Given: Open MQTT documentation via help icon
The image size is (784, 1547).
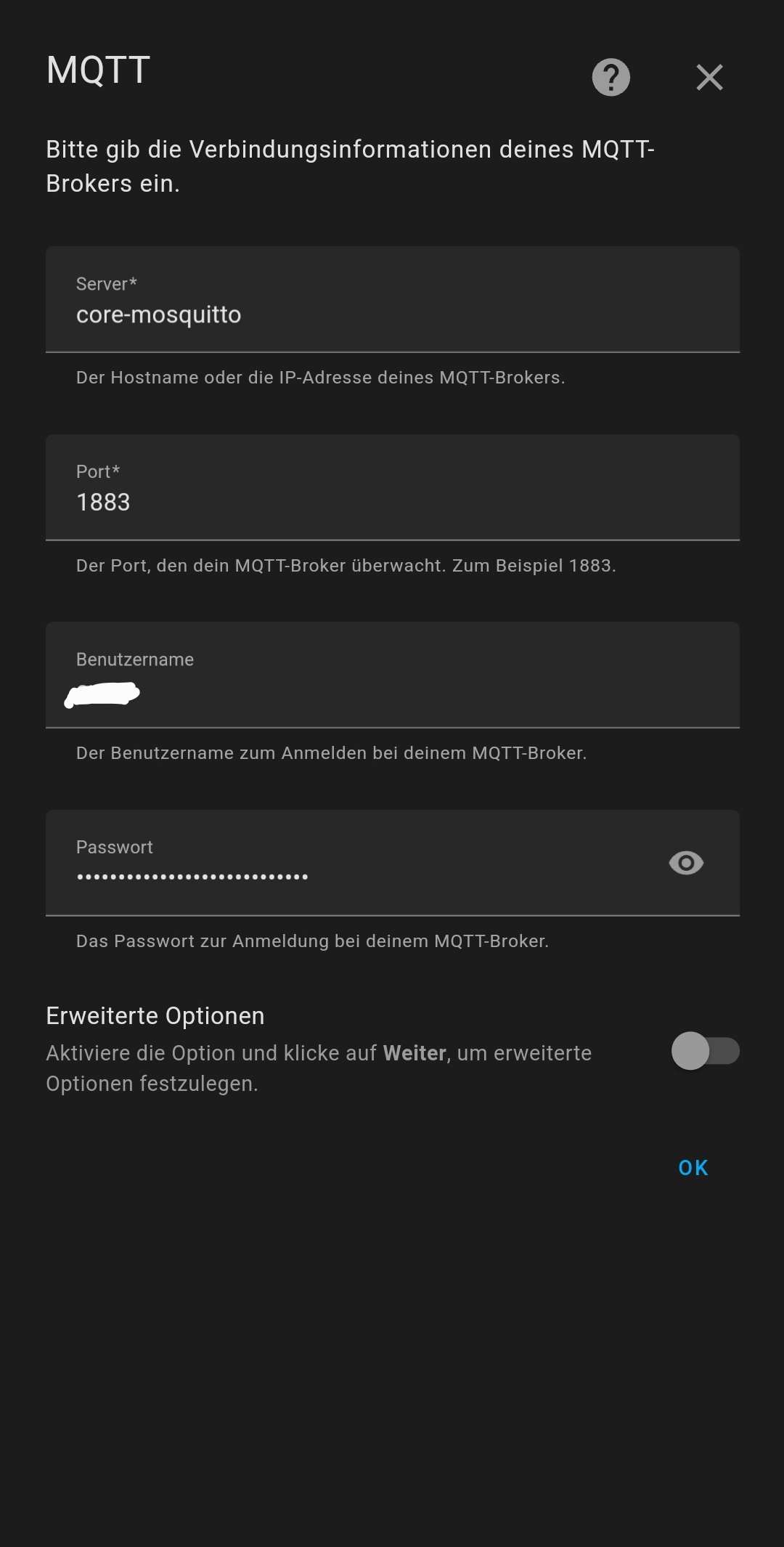Looking at the screenshot, I should click(x=611, y=76).
